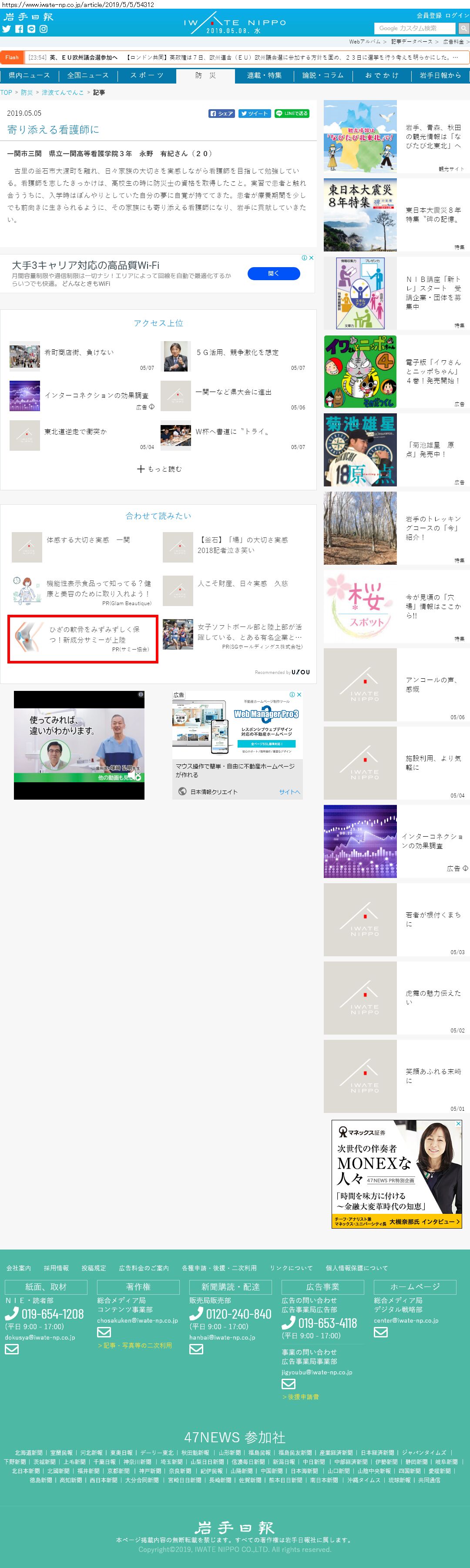Open the 論説・コラム tab
This screenshot has height=1568, width=470.
(x=322, y=75)
